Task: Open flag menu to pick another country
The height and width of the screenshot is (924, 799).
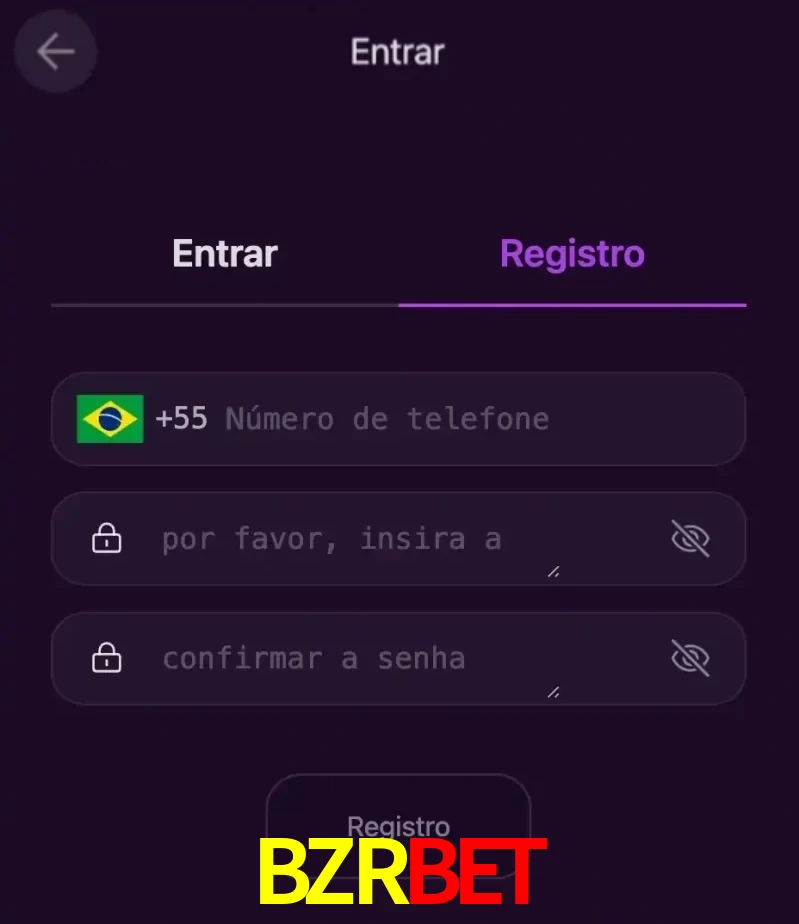Action: tap(110, 419)
